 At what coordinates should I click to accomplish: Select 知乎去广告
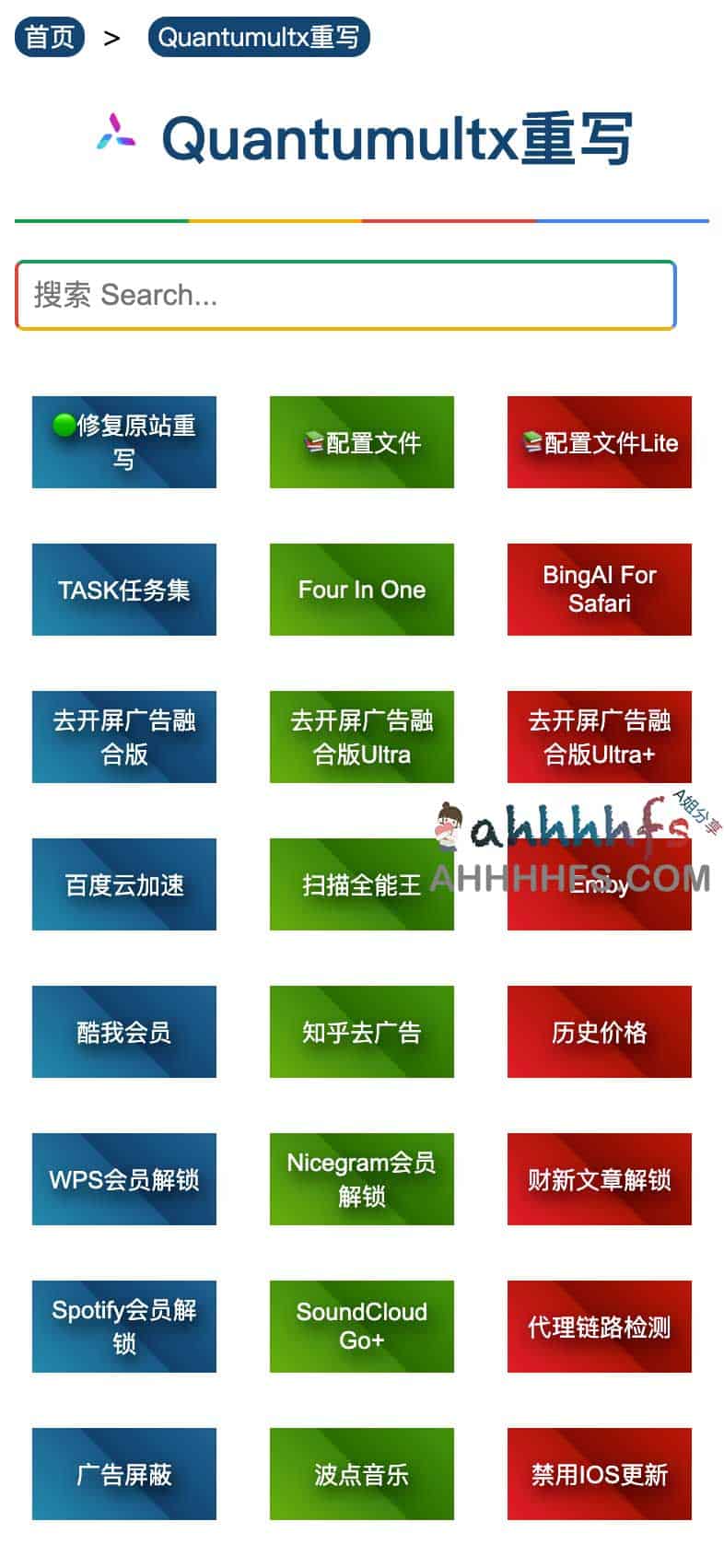(x=362, y=1032)
